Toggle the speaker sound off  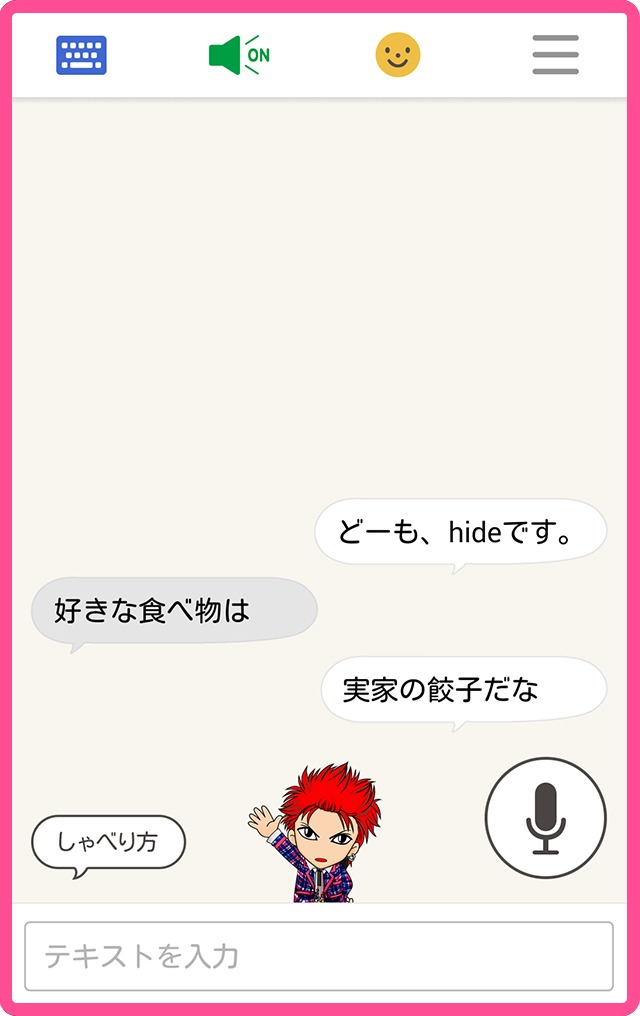[x=238, y=55]
